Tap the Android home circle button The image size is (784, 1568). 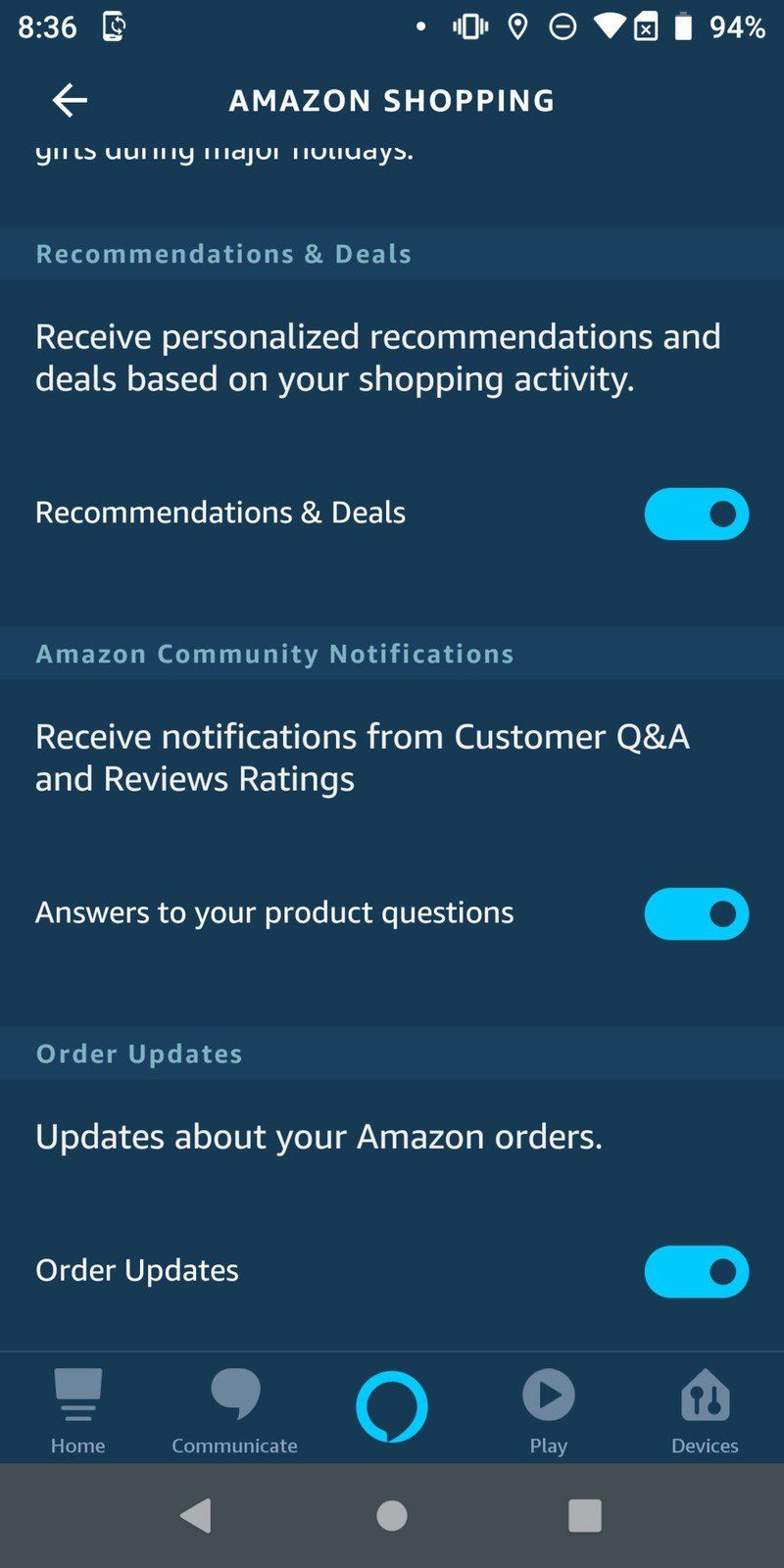pyautogui.click(x=391, y=1514)
